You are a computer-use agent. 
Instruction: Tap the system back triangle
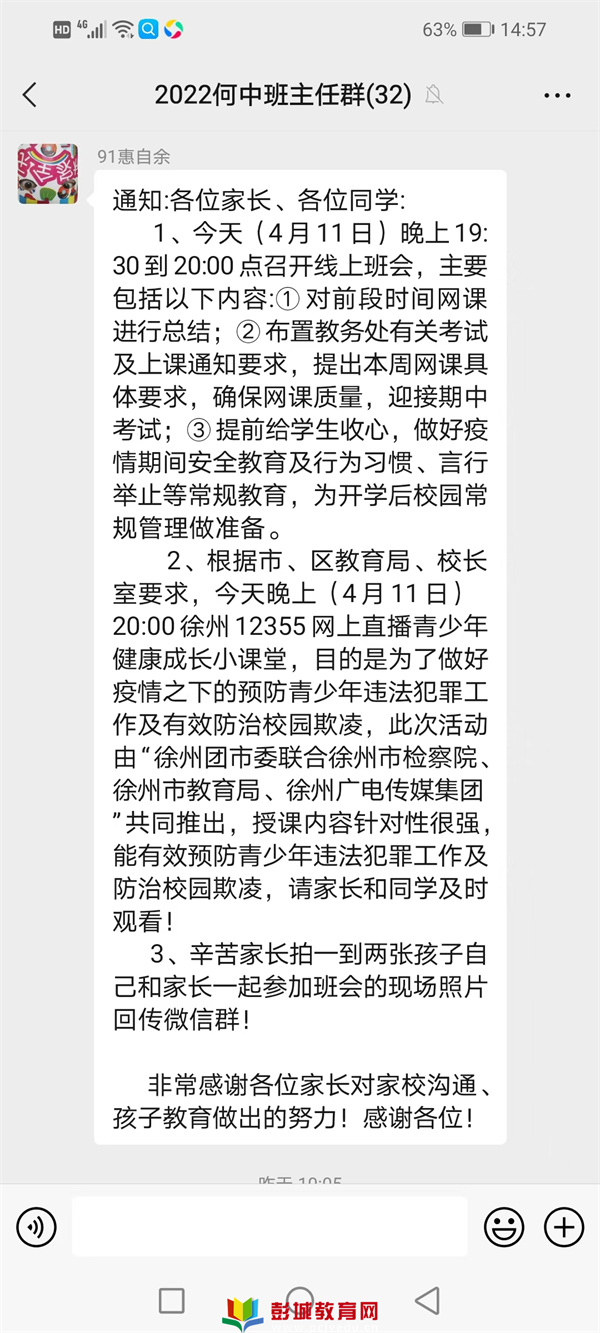(x=428, y=1300)
